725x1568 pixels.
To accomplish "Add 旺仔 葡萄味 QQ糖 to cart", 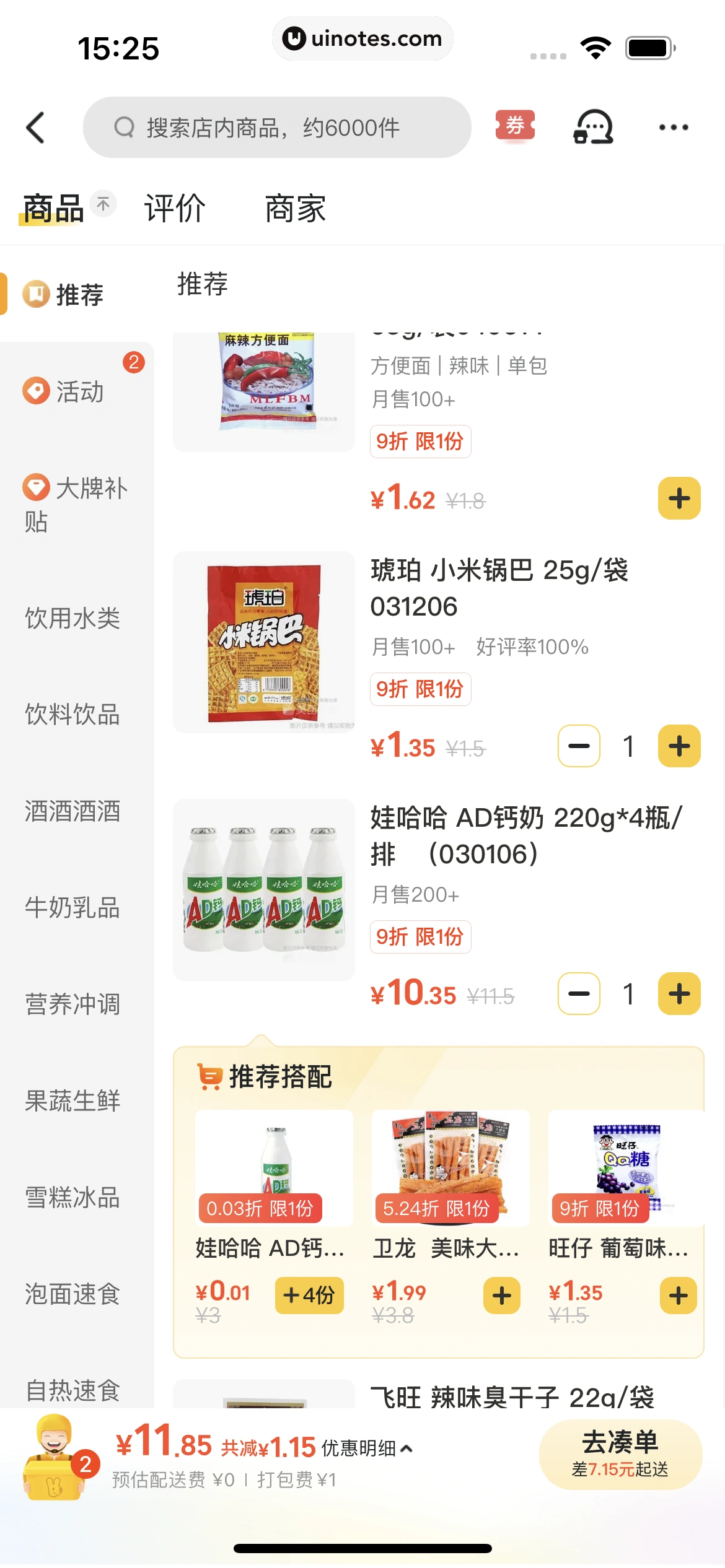I will [x=678, y=1296].
